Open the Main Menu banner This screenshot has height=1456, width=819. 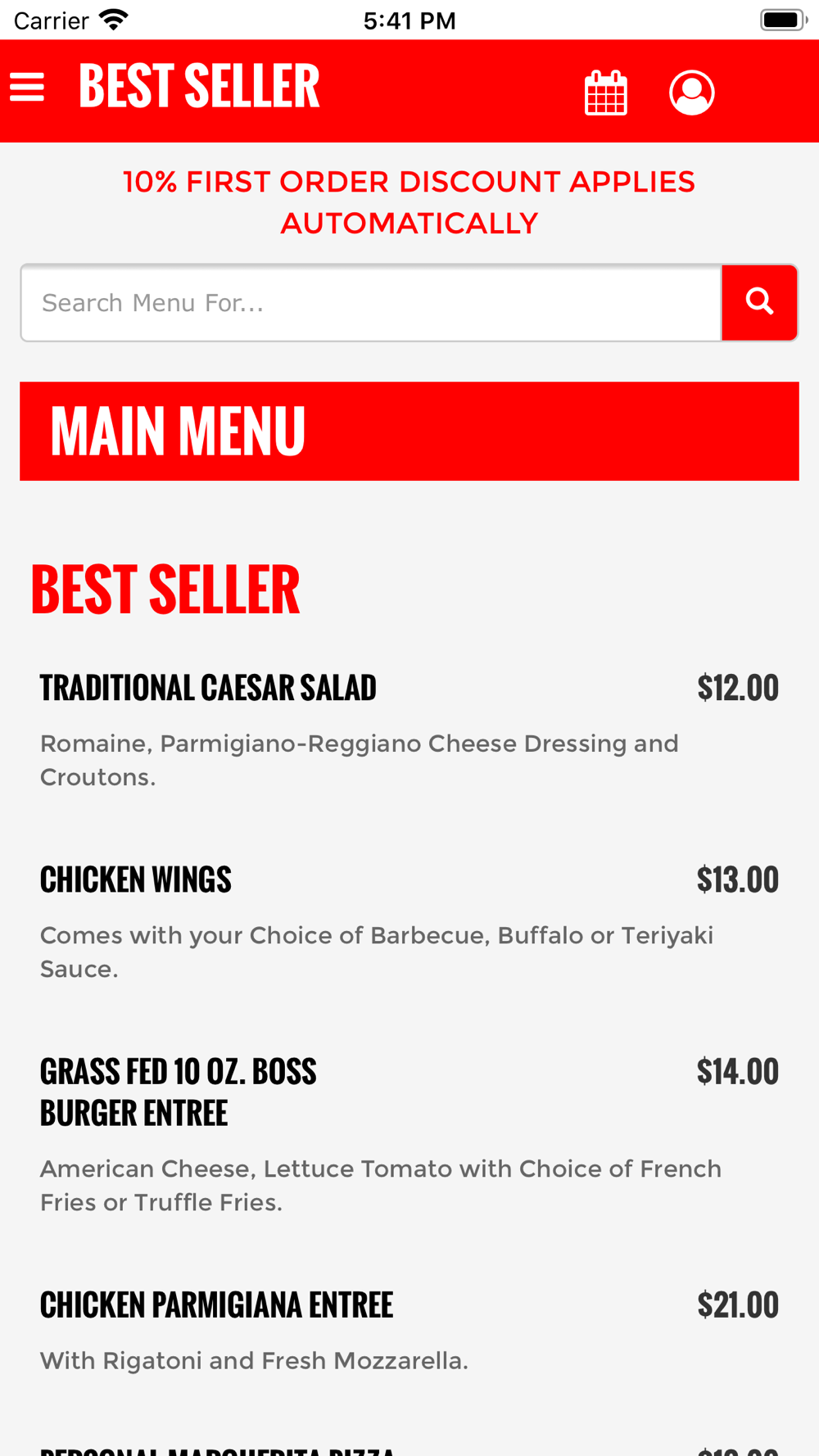pyautogui.click(x=409, y=432)
